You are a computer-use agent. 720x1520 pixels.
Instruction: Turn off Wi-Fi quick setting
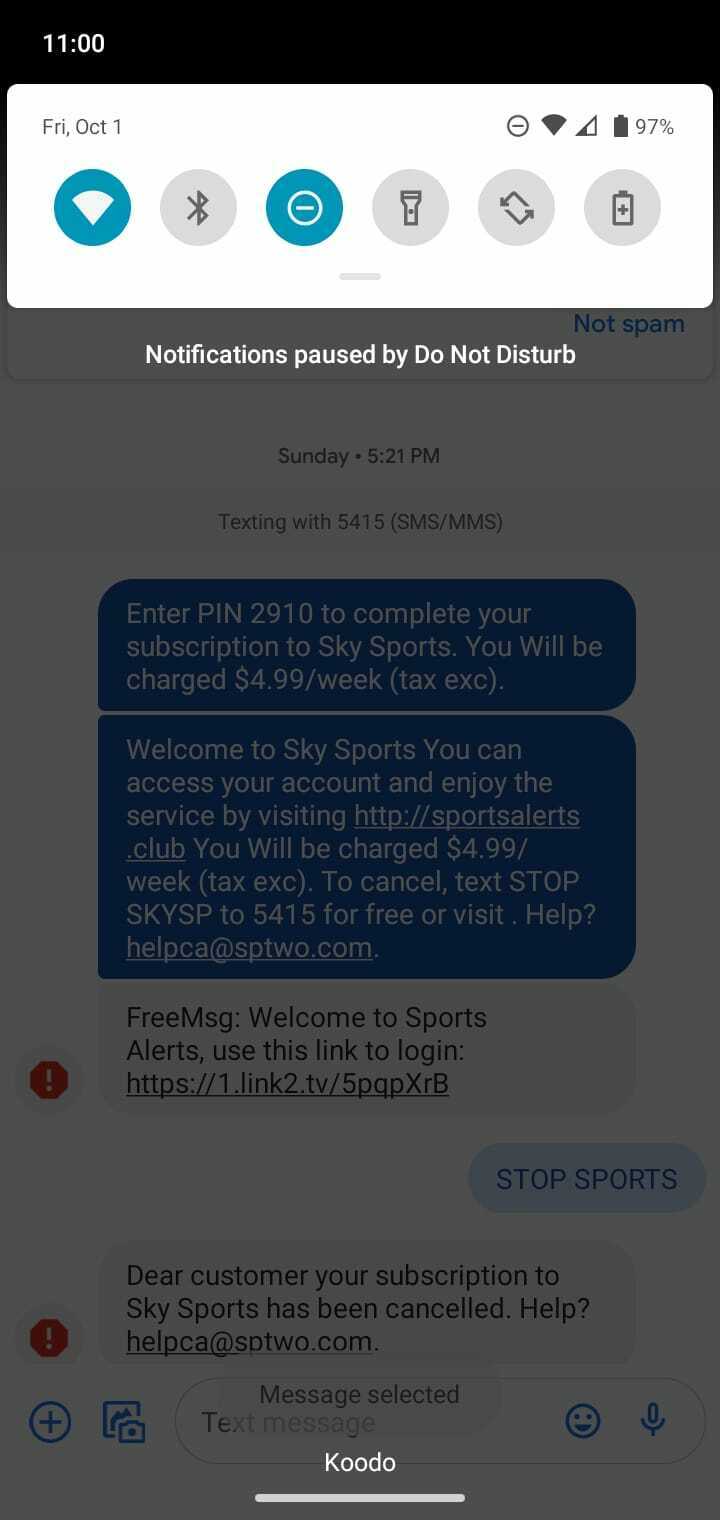tap(92, 208)
